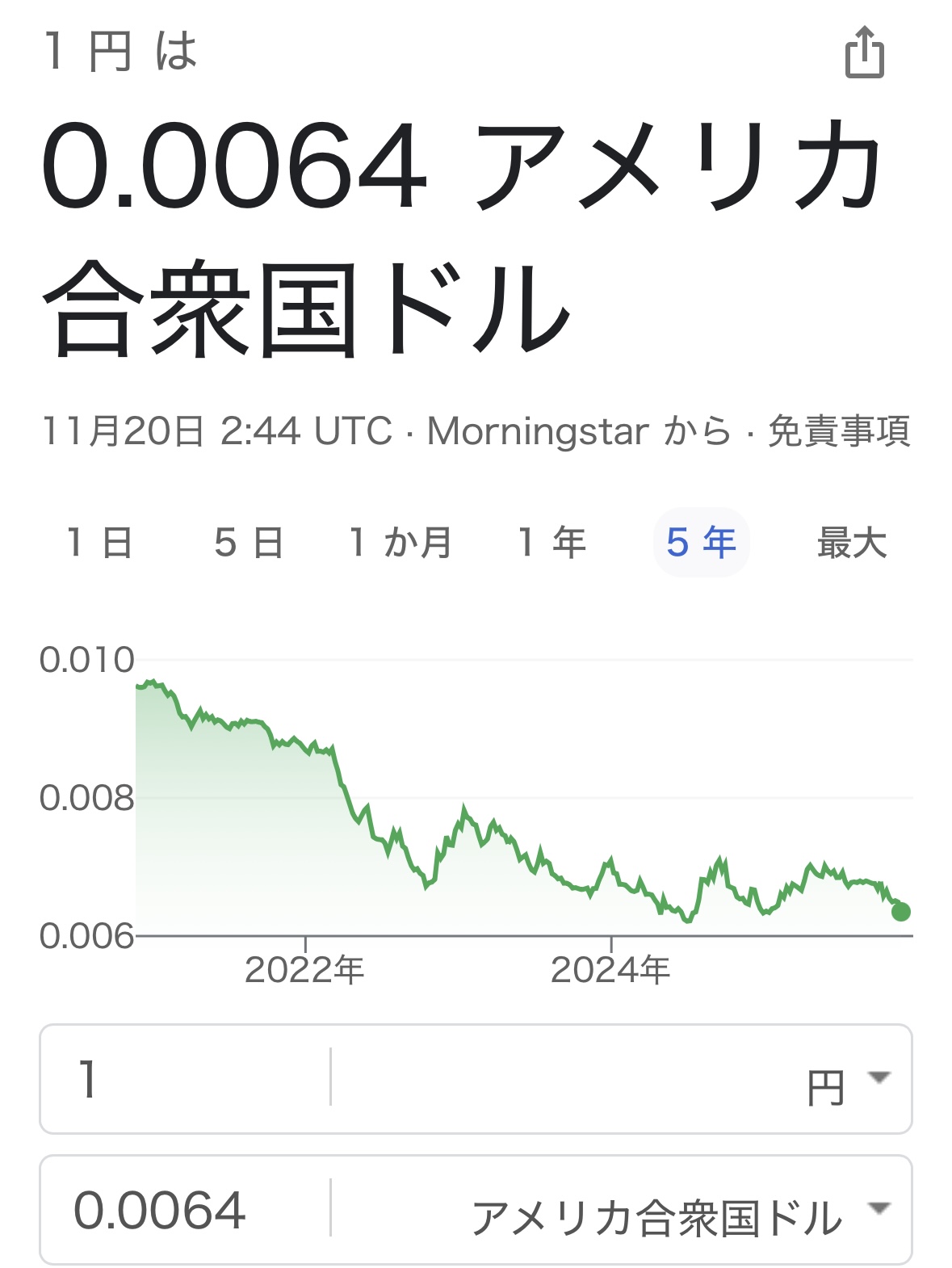Edit the 0.0064 dollar amount field
The height and width of the screenshot is (1268, 952).
point(186,1210)
